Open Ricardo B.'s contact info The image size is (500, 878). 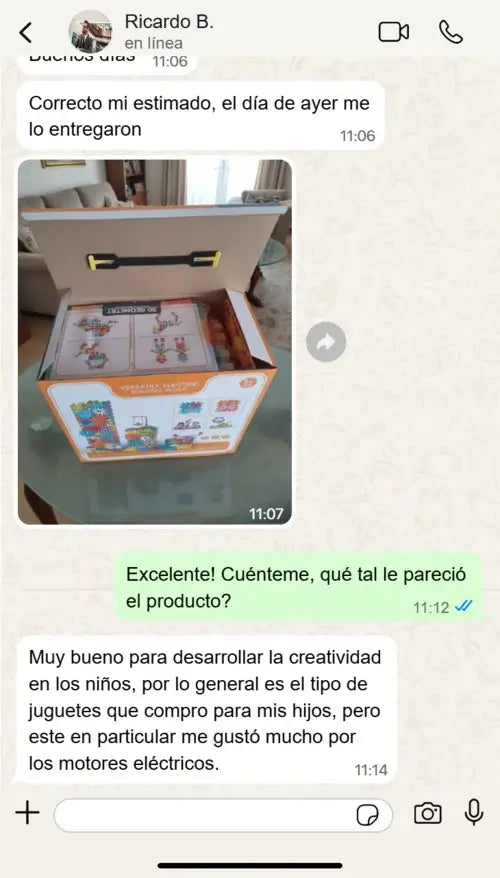coord(169,31)
